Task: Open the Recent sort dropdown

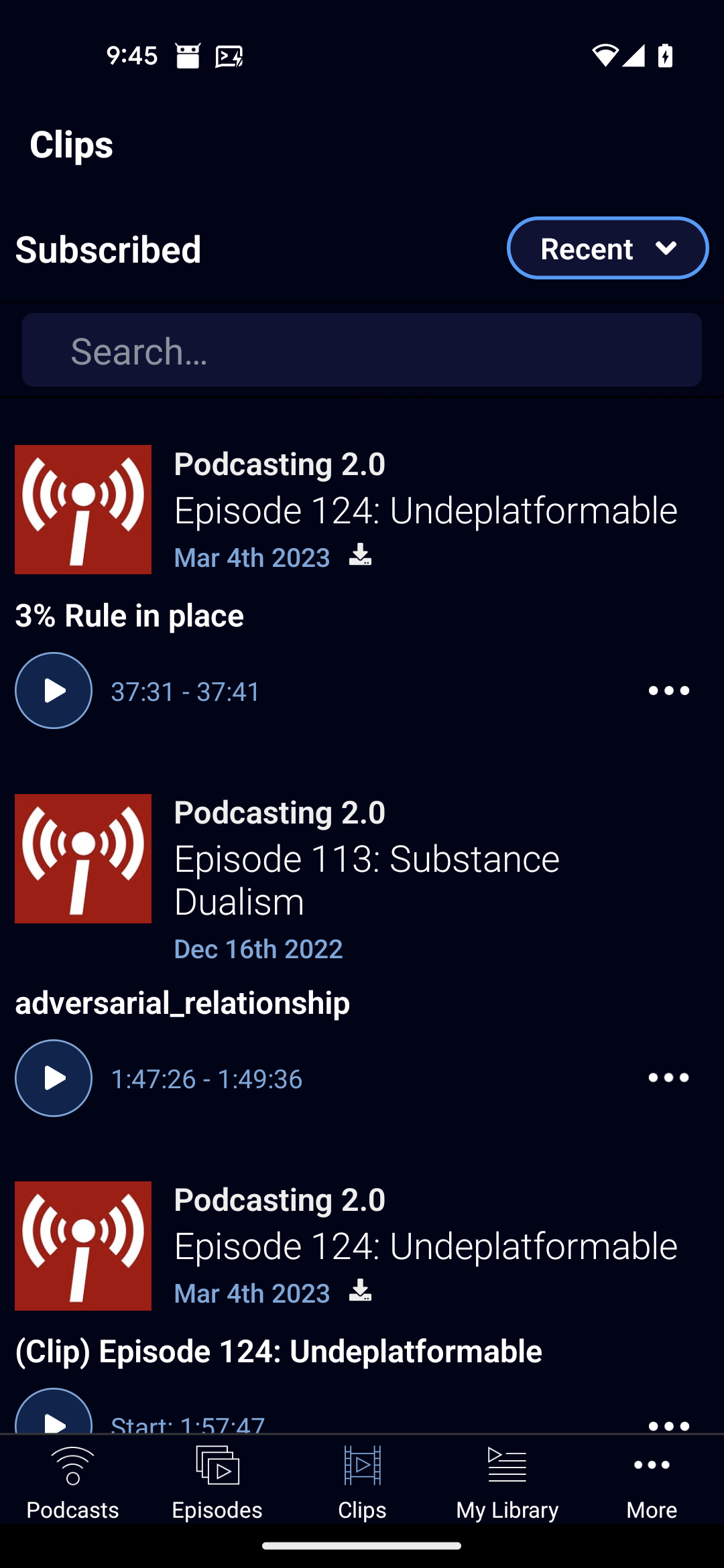Action: 607,248
